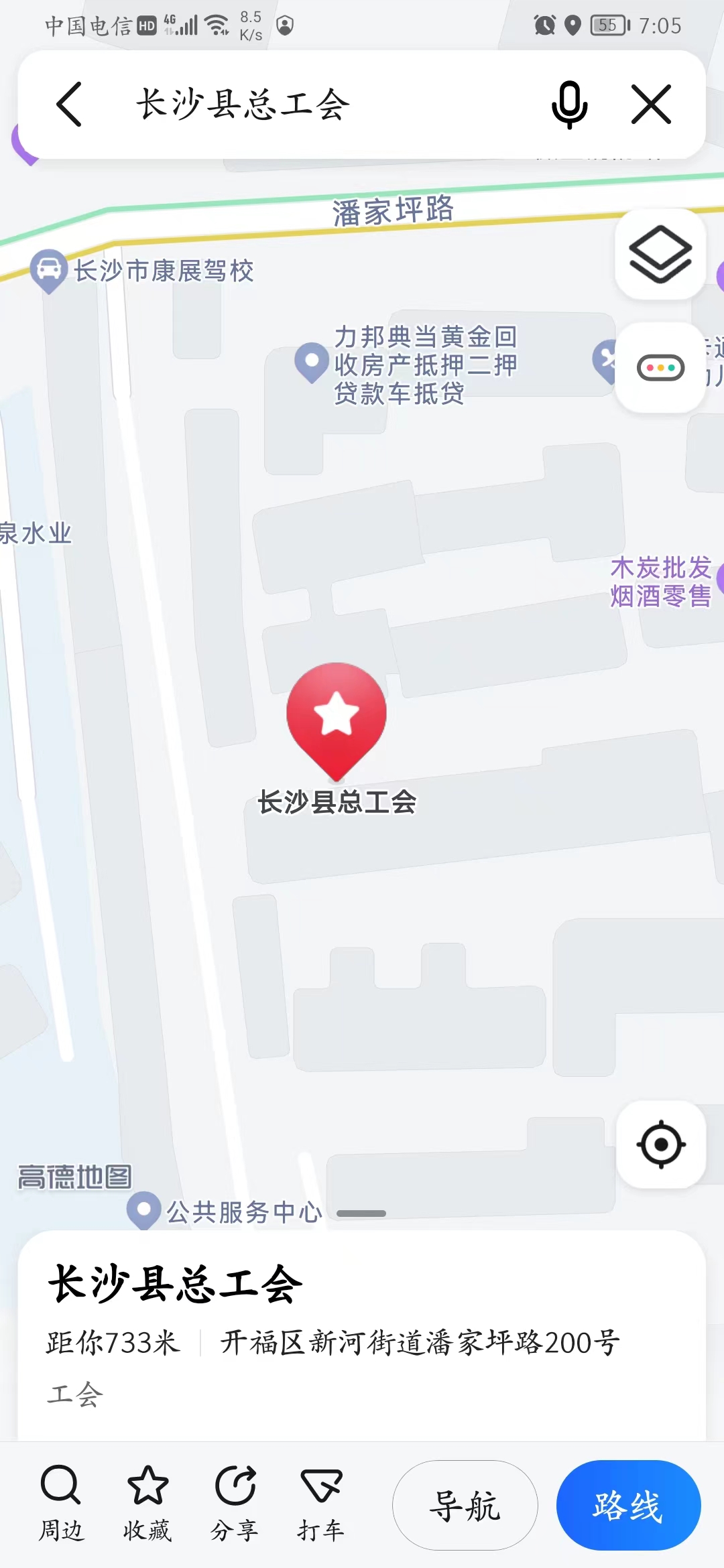
Task: Tap the 力邦典当 map marker
Action: (311, 363)
